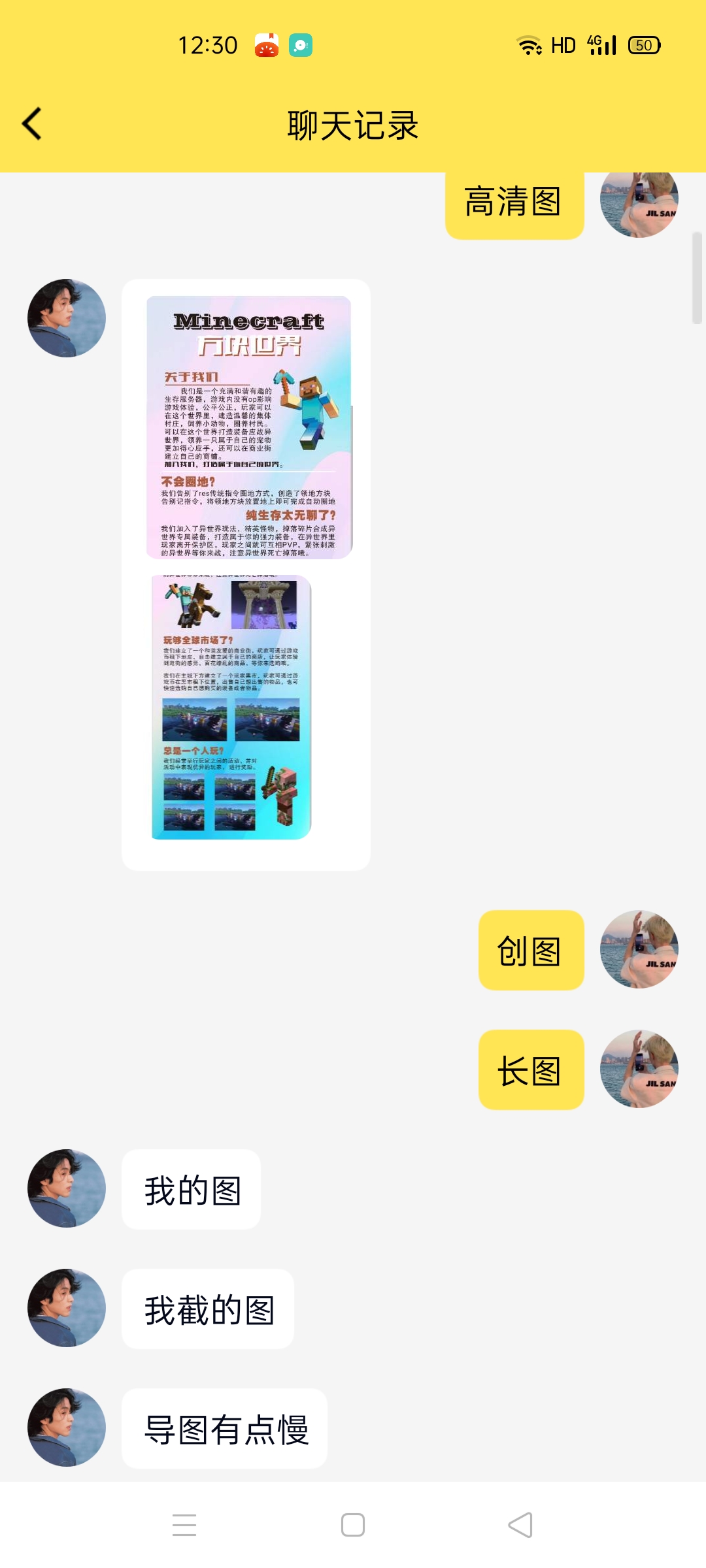Tap the sender avatar beside the 创图 message
This screenshot has width=706, height=1568.
tap(639, 949)
